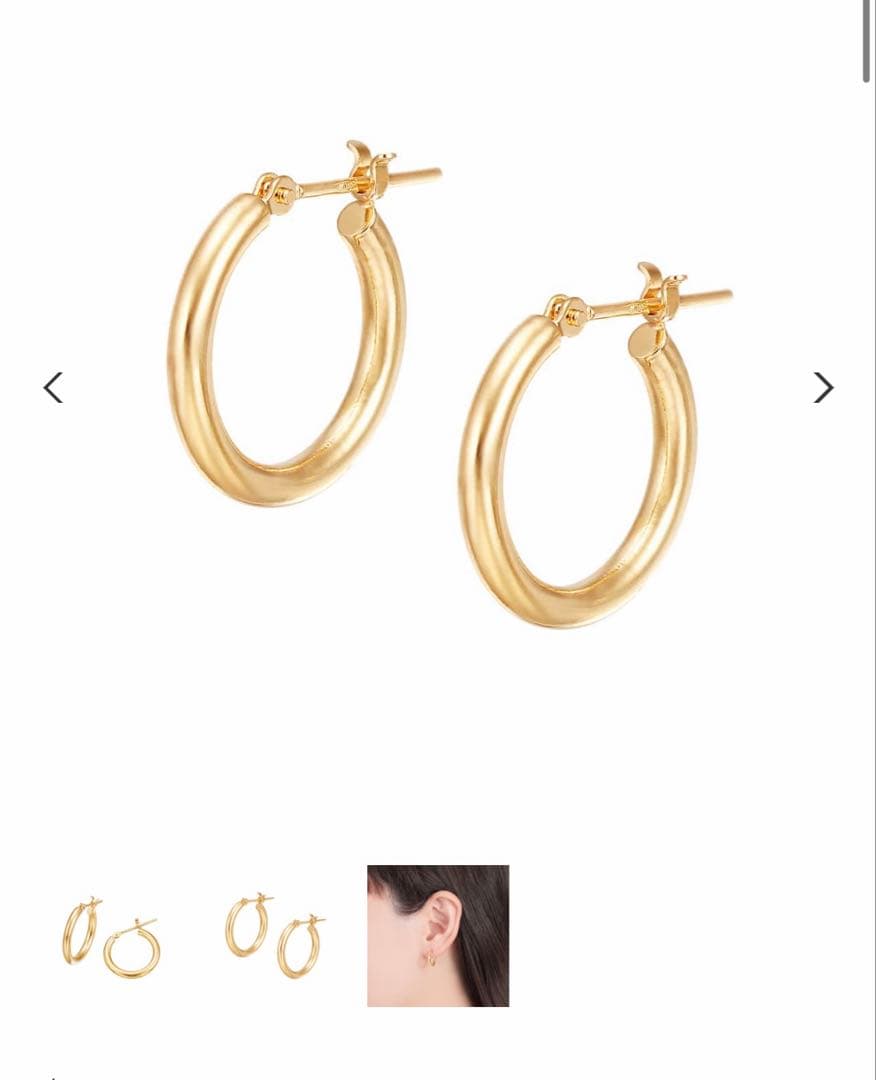876x1080 pixels.
Task: Click the right carousel navigation arrow
Action: (822, 386)
